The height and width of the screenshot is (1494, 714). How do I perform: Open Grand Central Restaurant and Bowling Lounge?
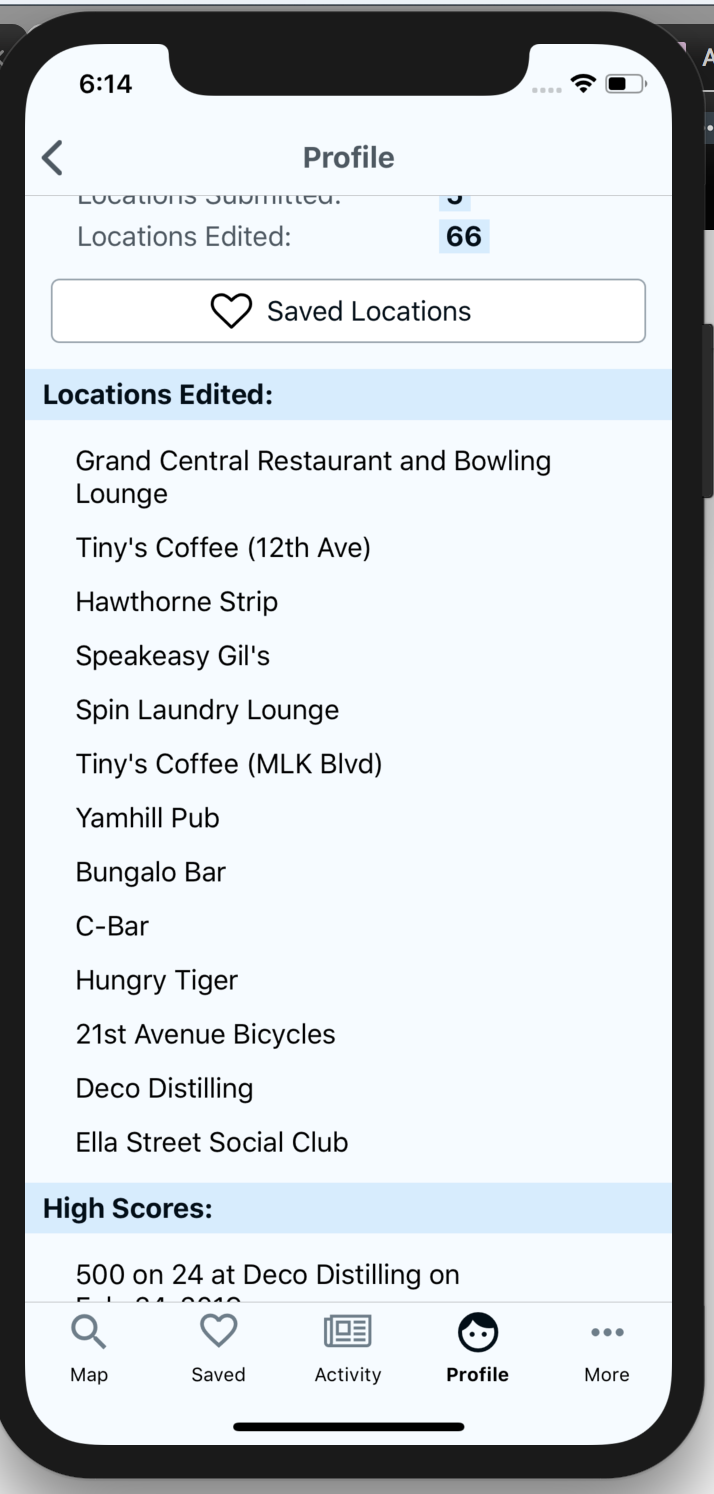[313, 477]
